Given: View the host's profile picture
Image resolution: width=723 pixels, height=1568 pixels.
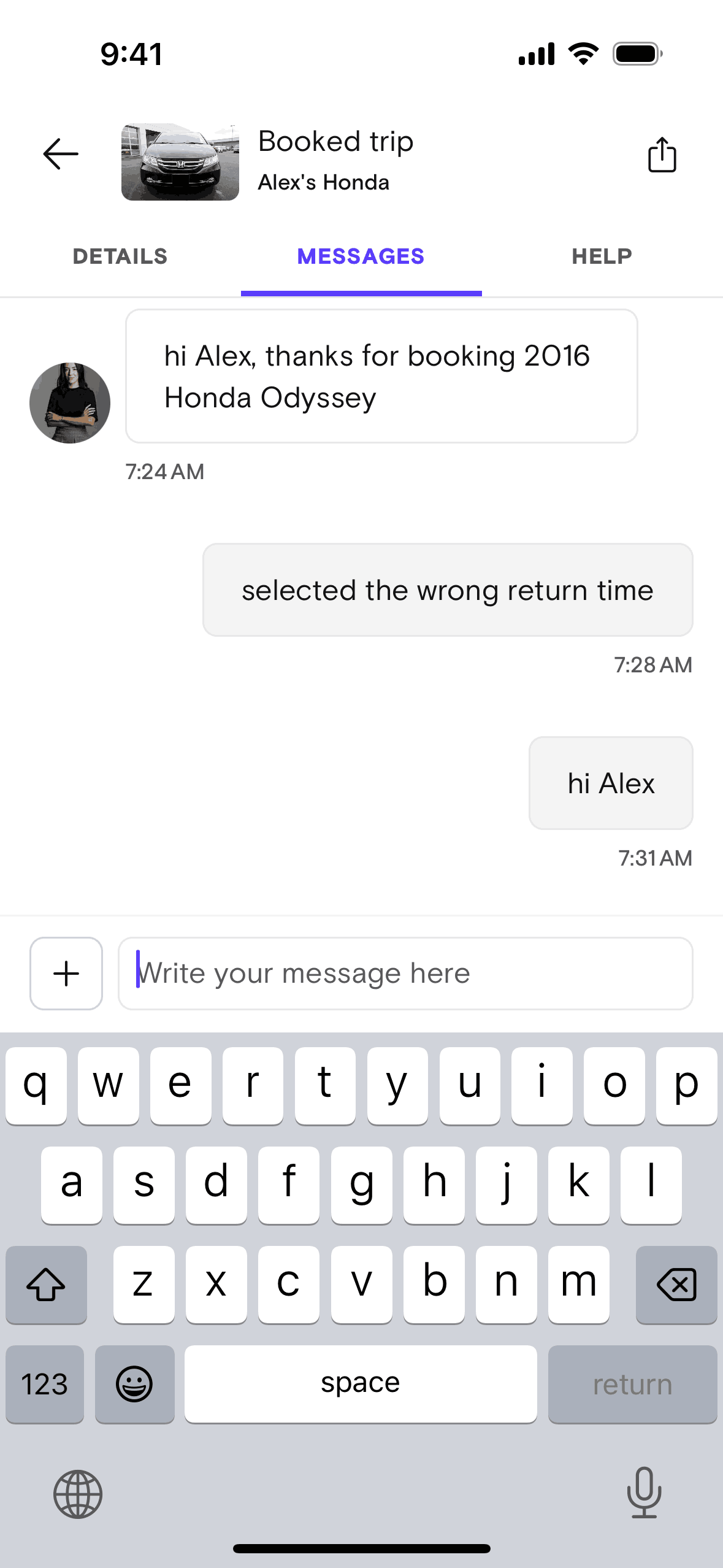Looking at the screenshot, I should (x=70, y=403).
